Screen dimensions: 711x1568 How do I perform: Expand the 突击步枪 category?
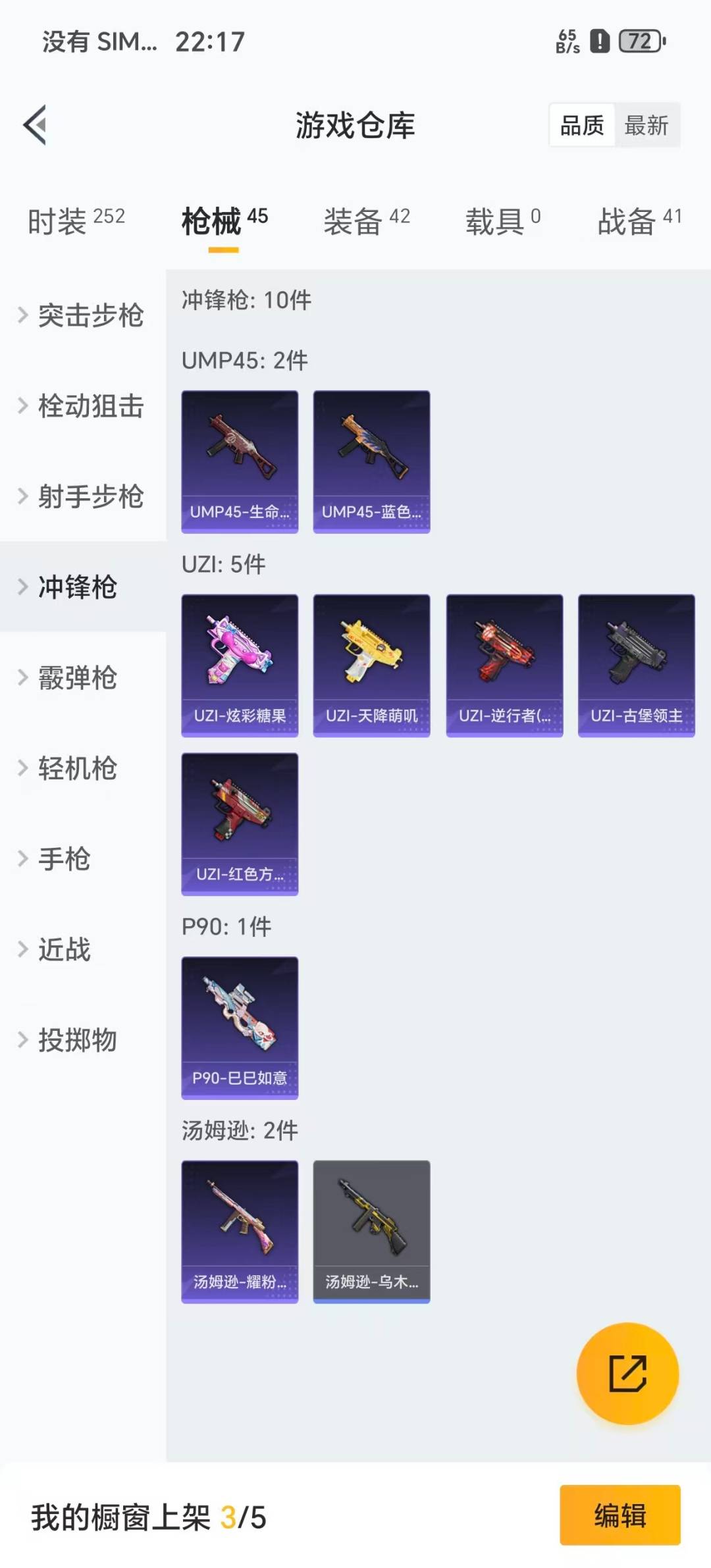pyautogui.click(x=89, y=316)
